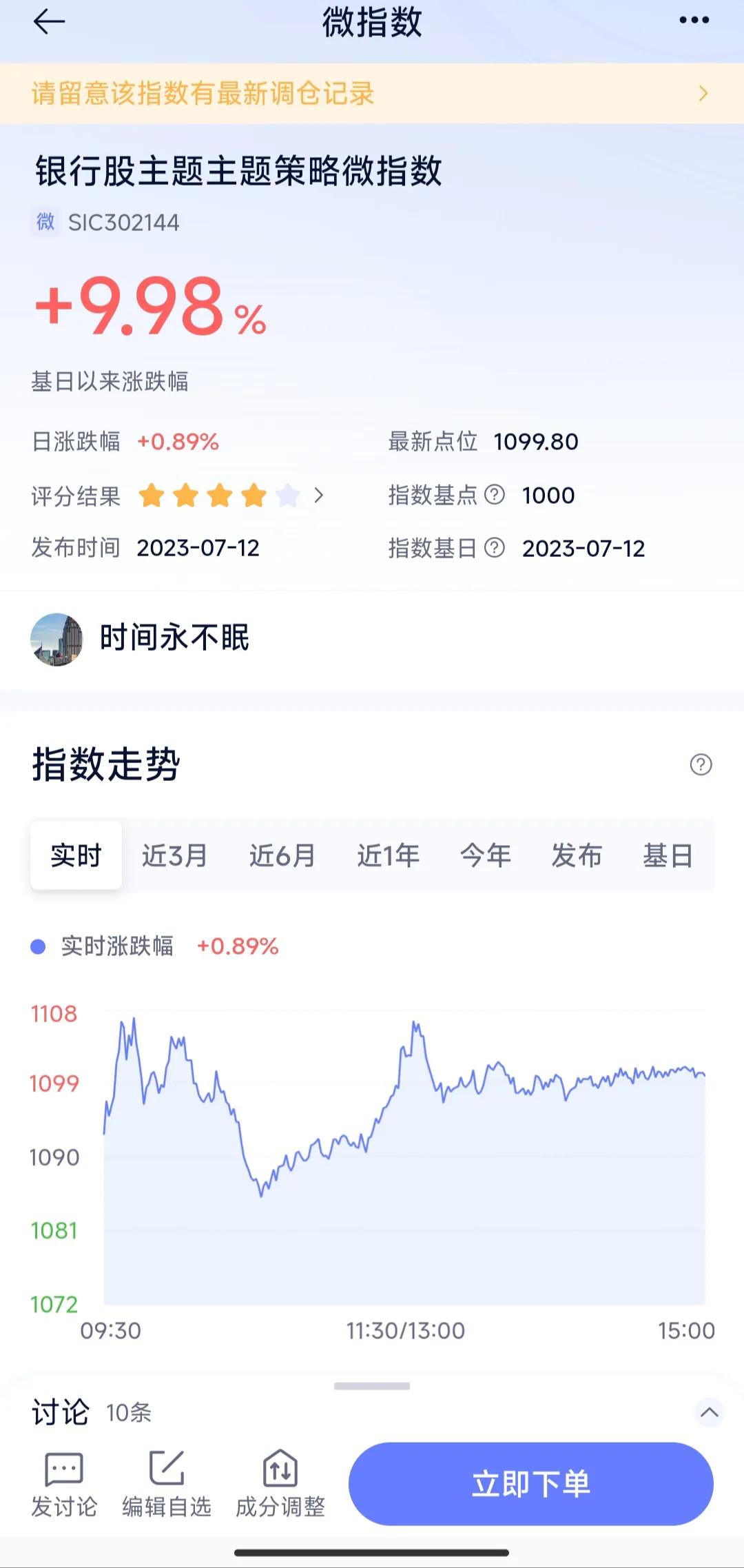Select the 今年 time range tab

pyautogui.click(x=486, y=855)
